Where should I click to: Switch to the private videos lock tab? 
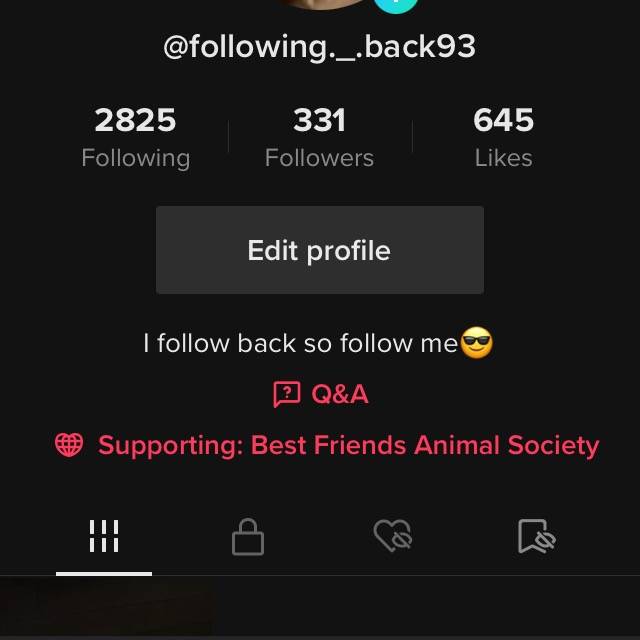pos(247,537)
